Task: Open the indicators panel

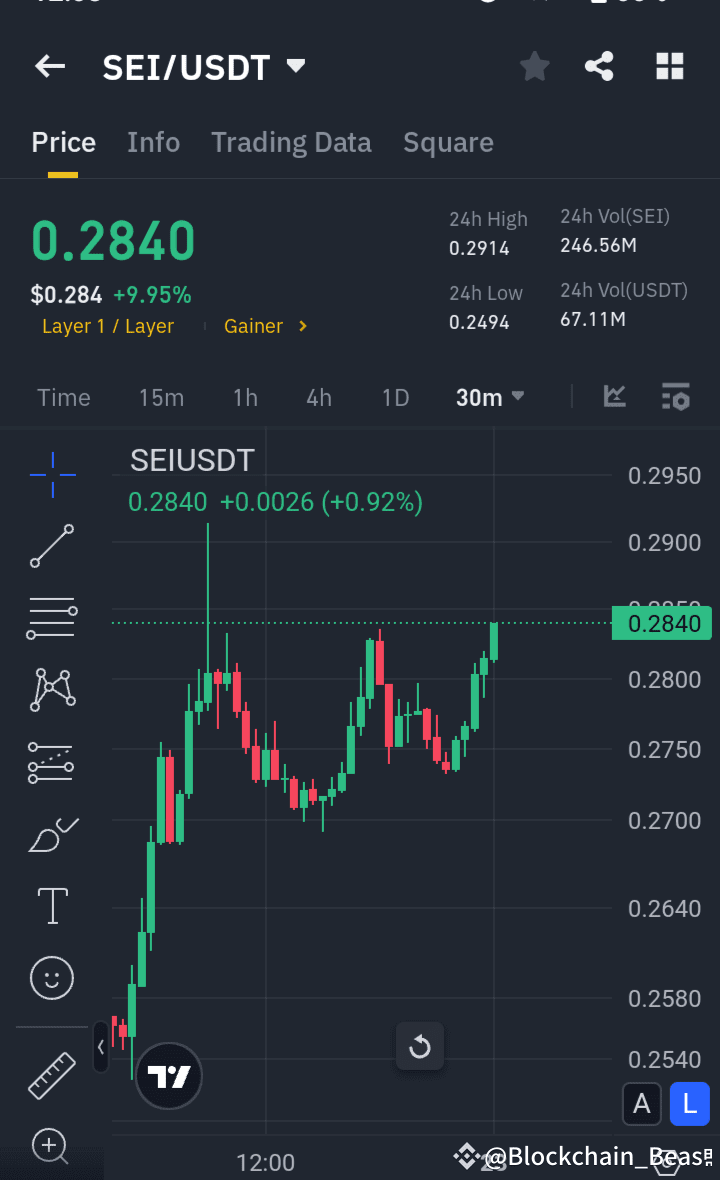Action: coord(614,397)
